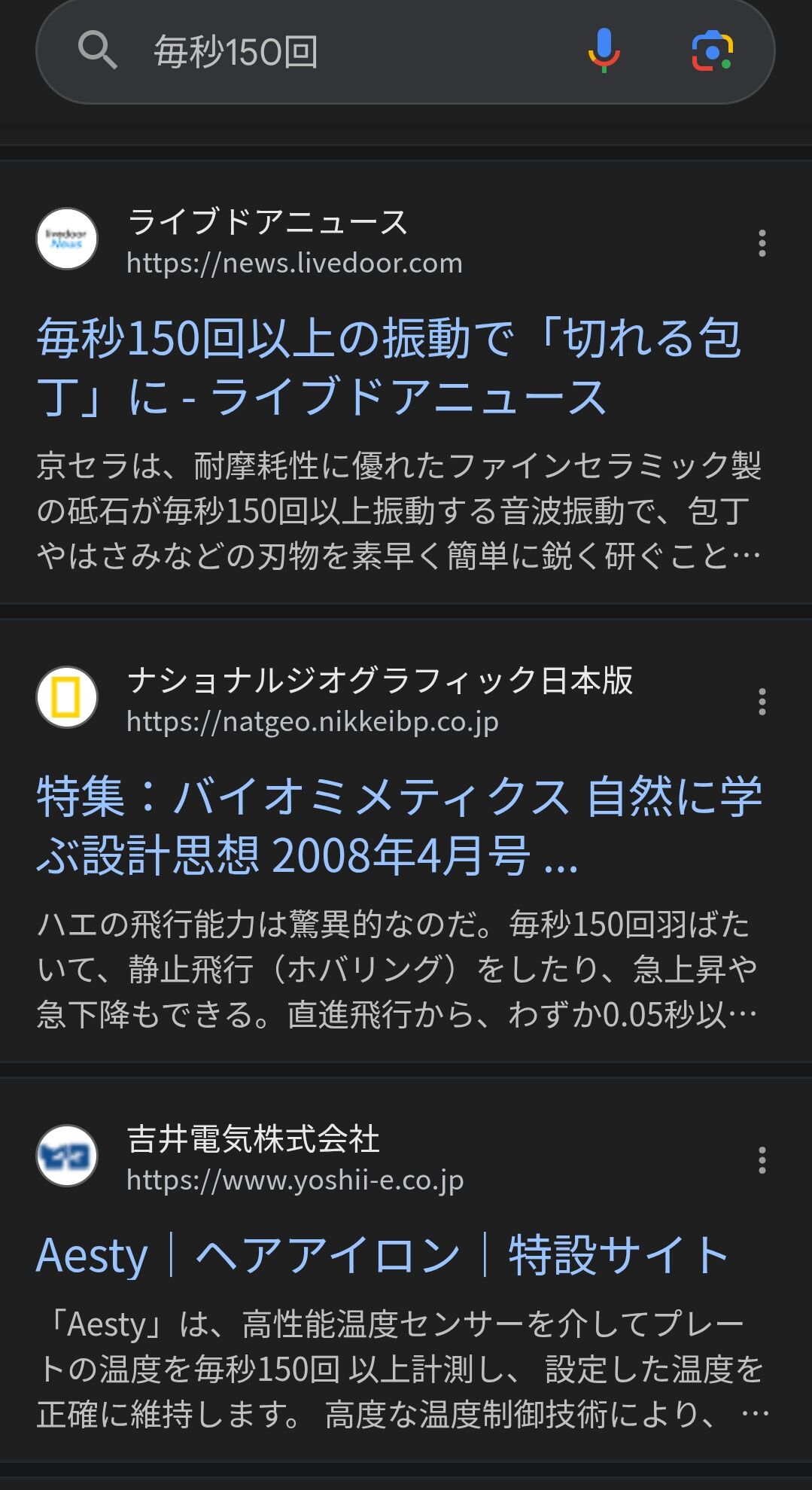Open the ライブドアニュース result about 切れる包丁
Screen dimensions: 812x1490
389,367
